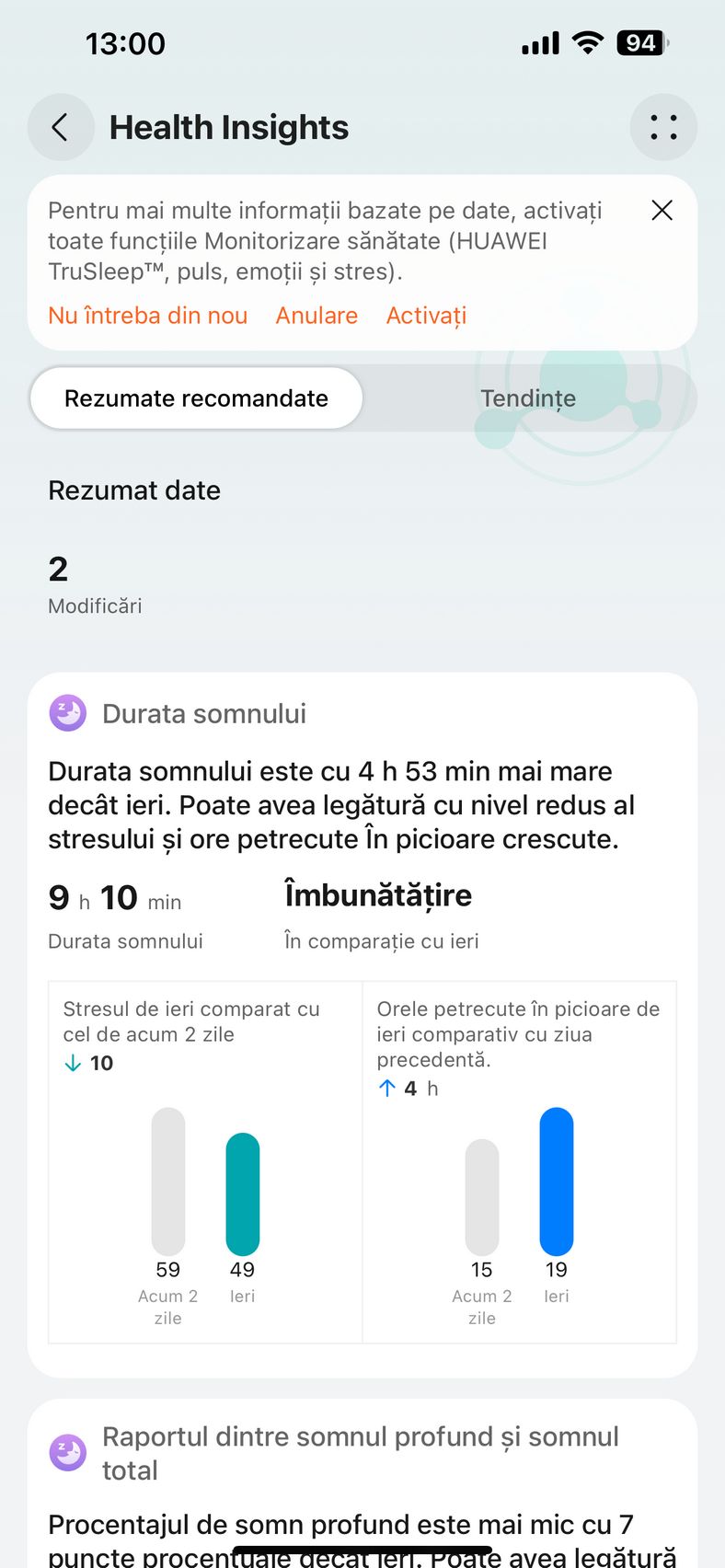Screen dimensions: 725x1568
Task: Tap Activați to enable monitoring
Action: pos(426,316)
